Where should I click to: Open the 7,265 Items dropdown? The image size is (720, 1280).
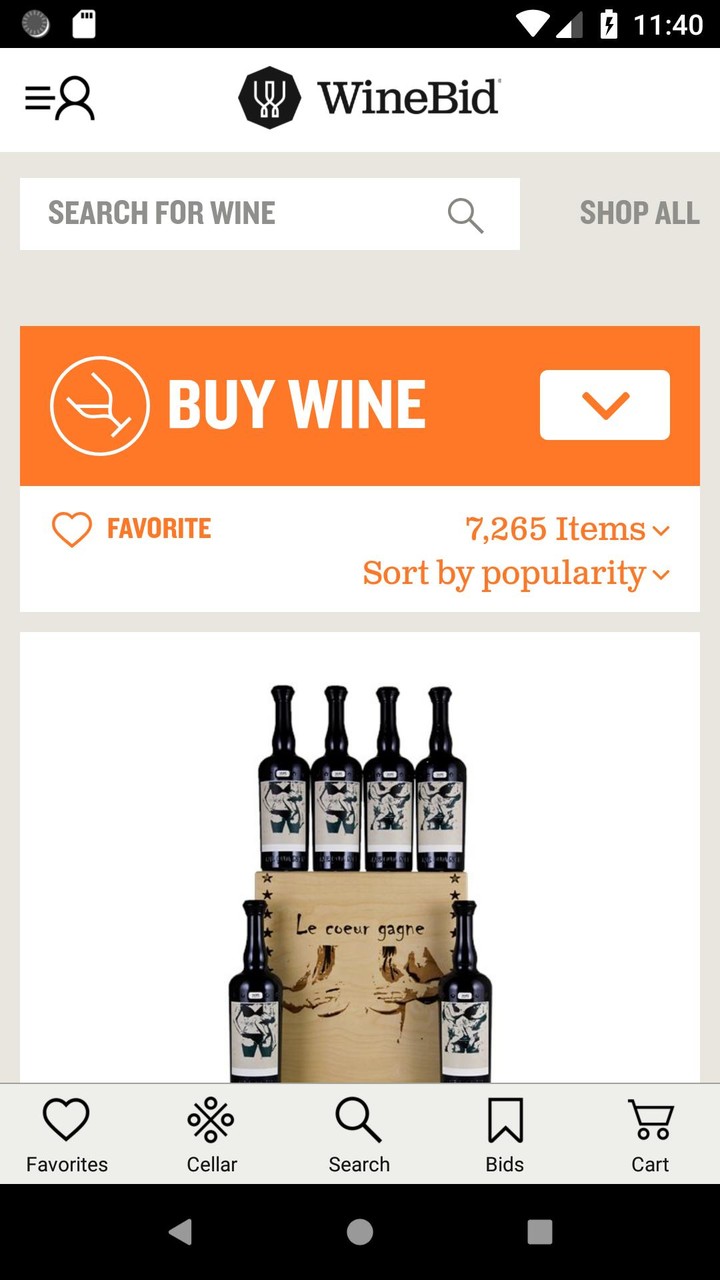pyautogui.click(x=565, y=529)
